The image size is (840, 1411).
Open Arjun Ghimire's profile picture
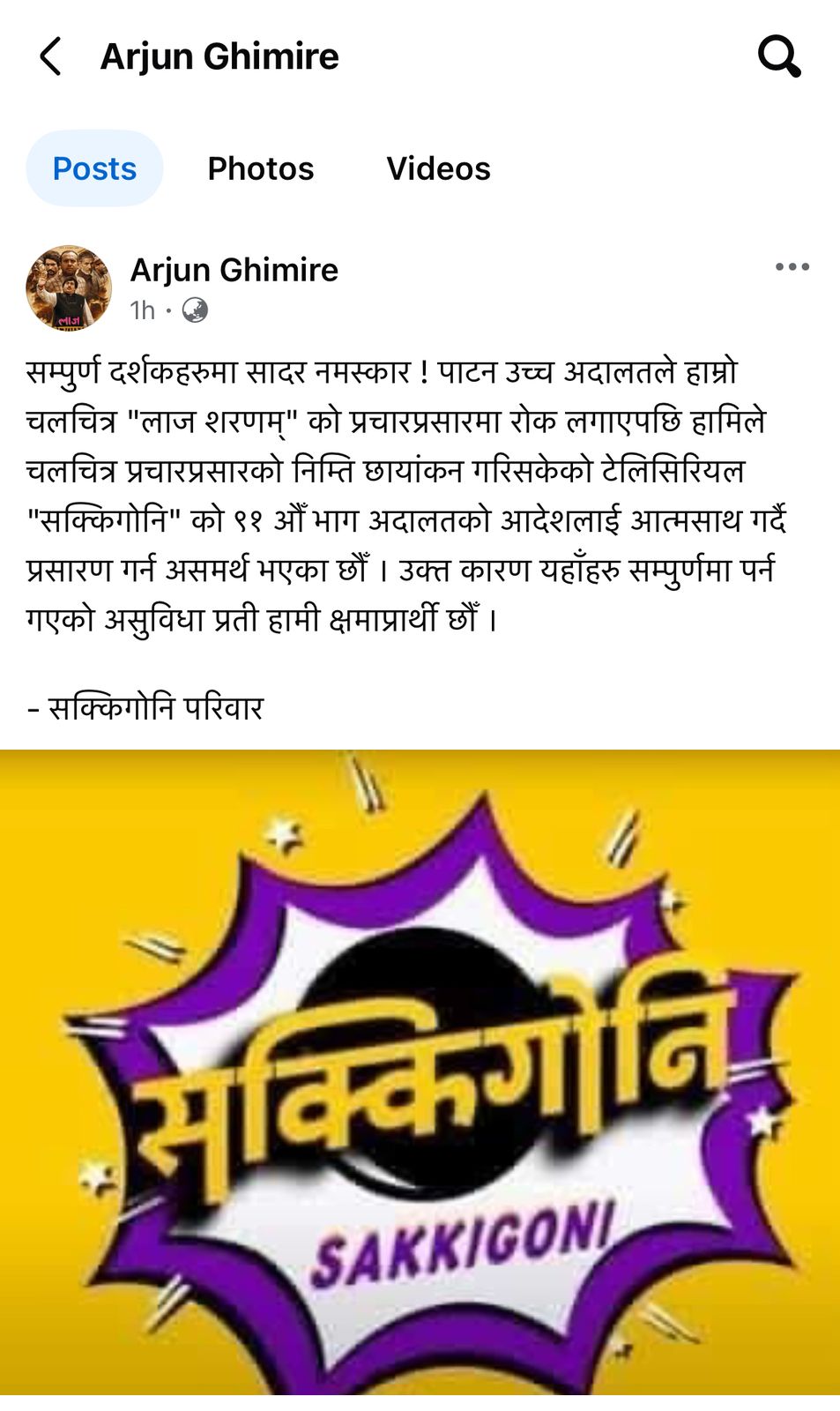(69, 288)
